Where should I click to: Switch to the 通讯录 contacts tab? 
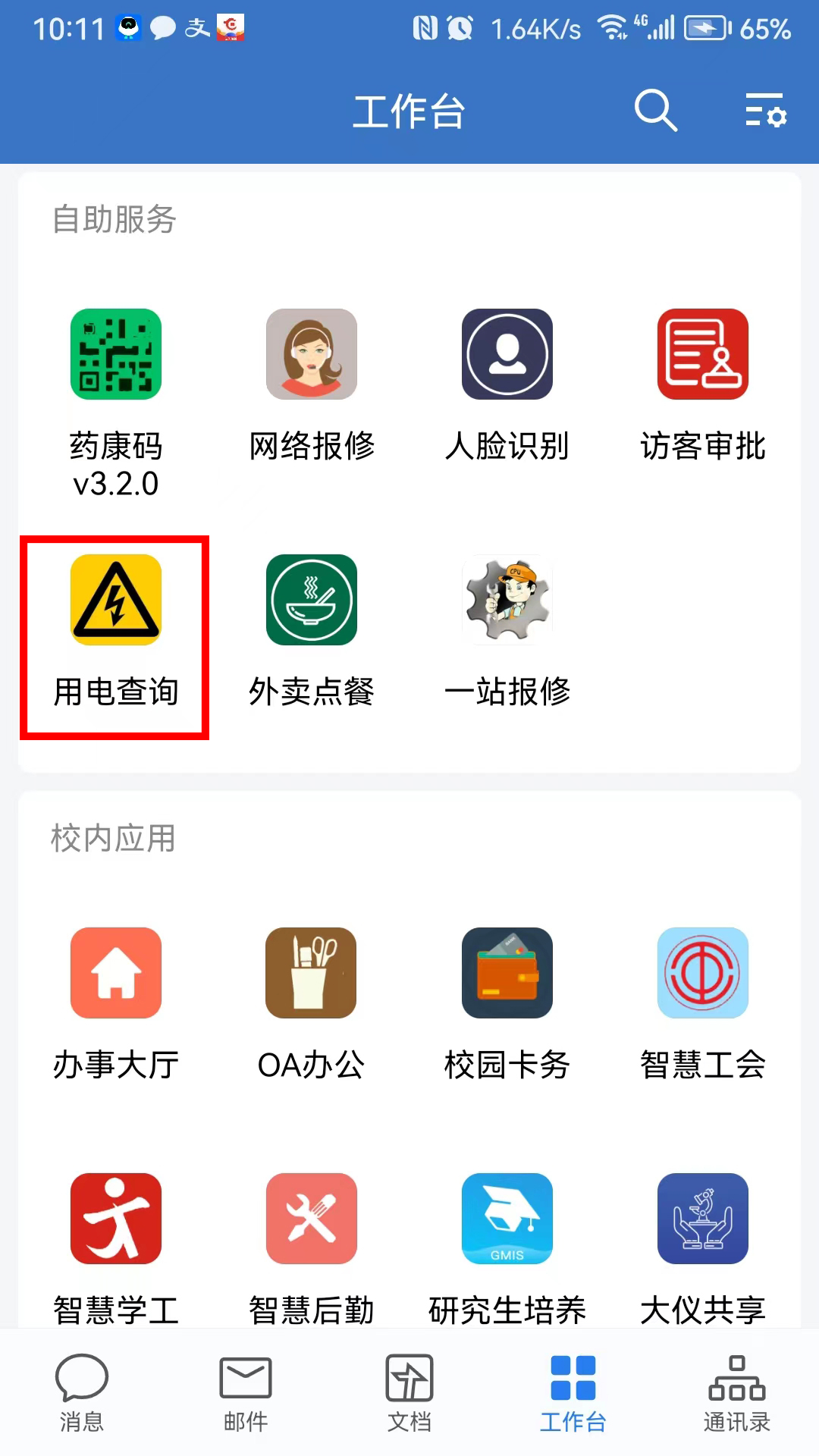pyautogui.click(x=737, y=1392)
